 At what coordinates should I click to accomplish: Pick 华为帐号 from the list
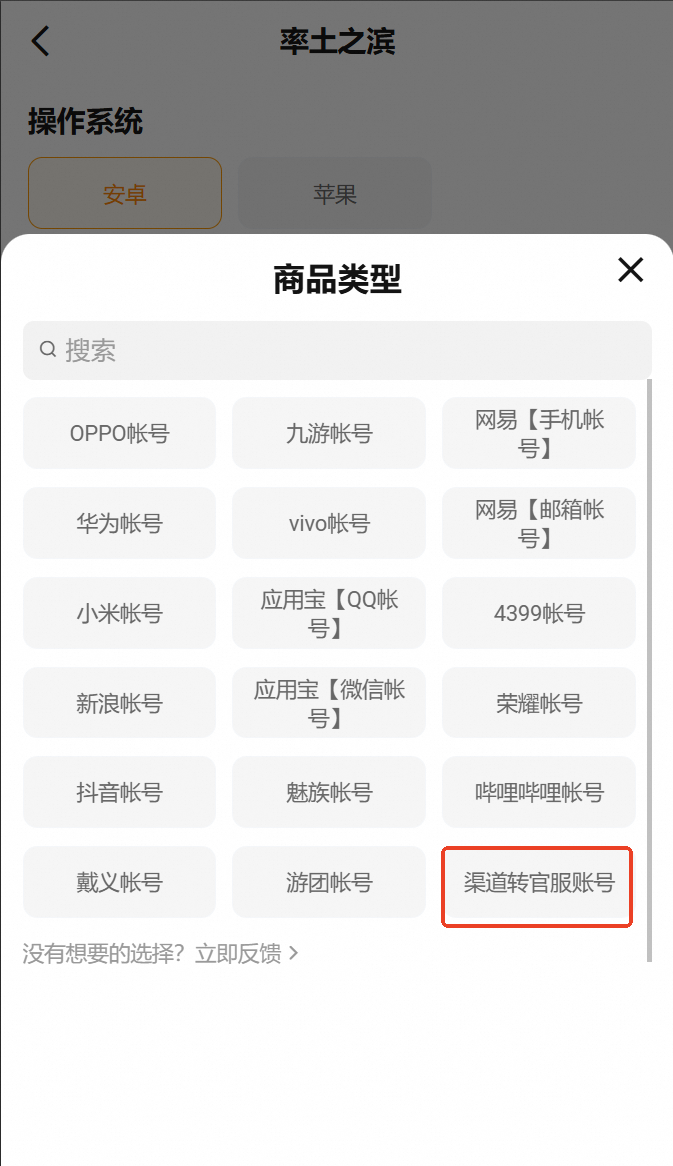click(x=119, y=523)
